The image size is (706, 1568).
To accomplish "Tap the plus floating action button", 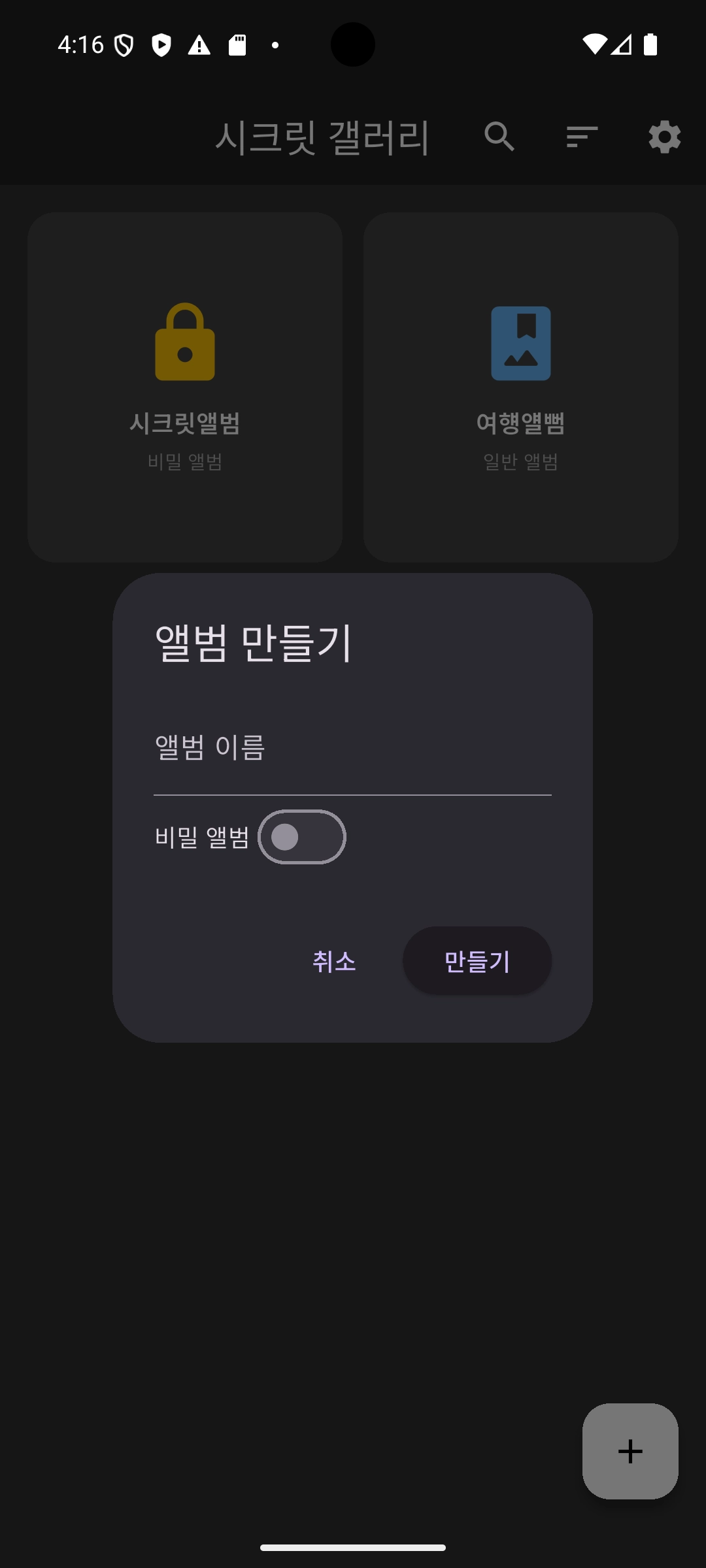I will coord(630,1451).
